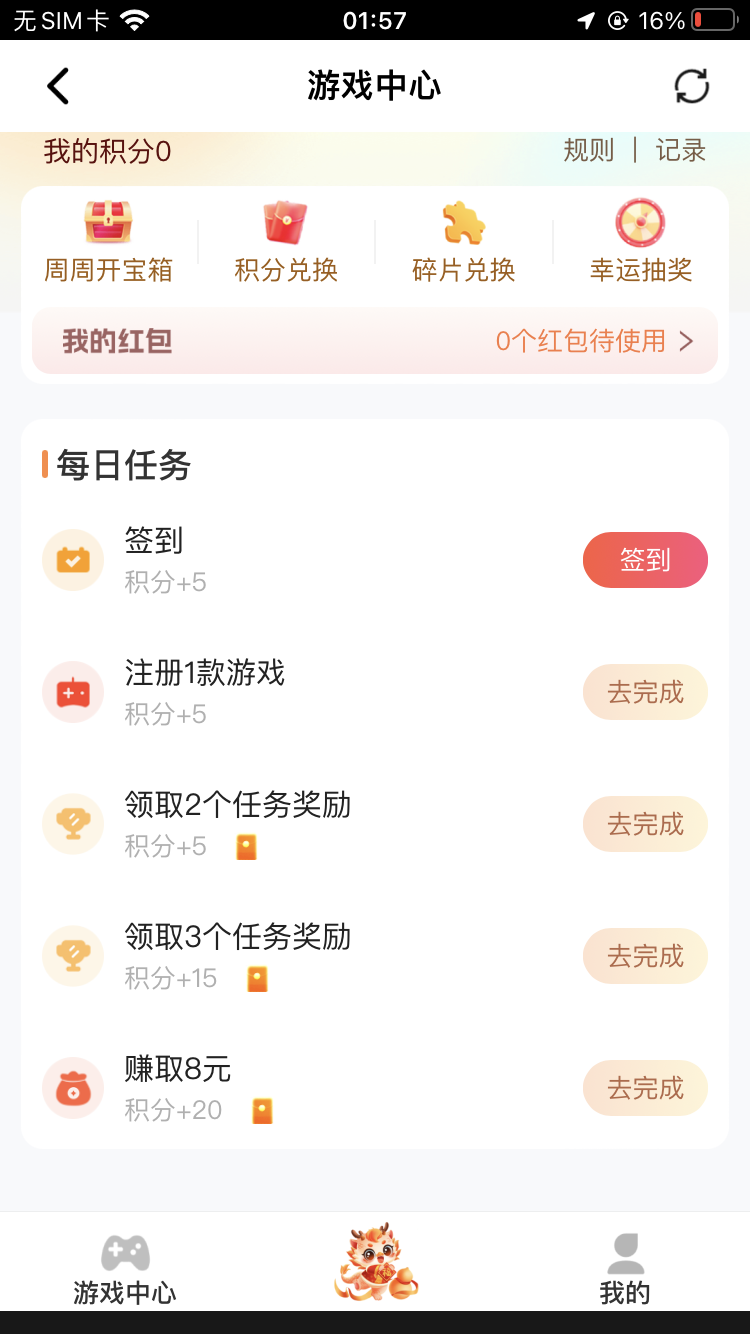The height and width of the screenshot is (1334, 750).
Task: Open 积分兑换 red envelope exchange
Action: (x=285, y=240)
